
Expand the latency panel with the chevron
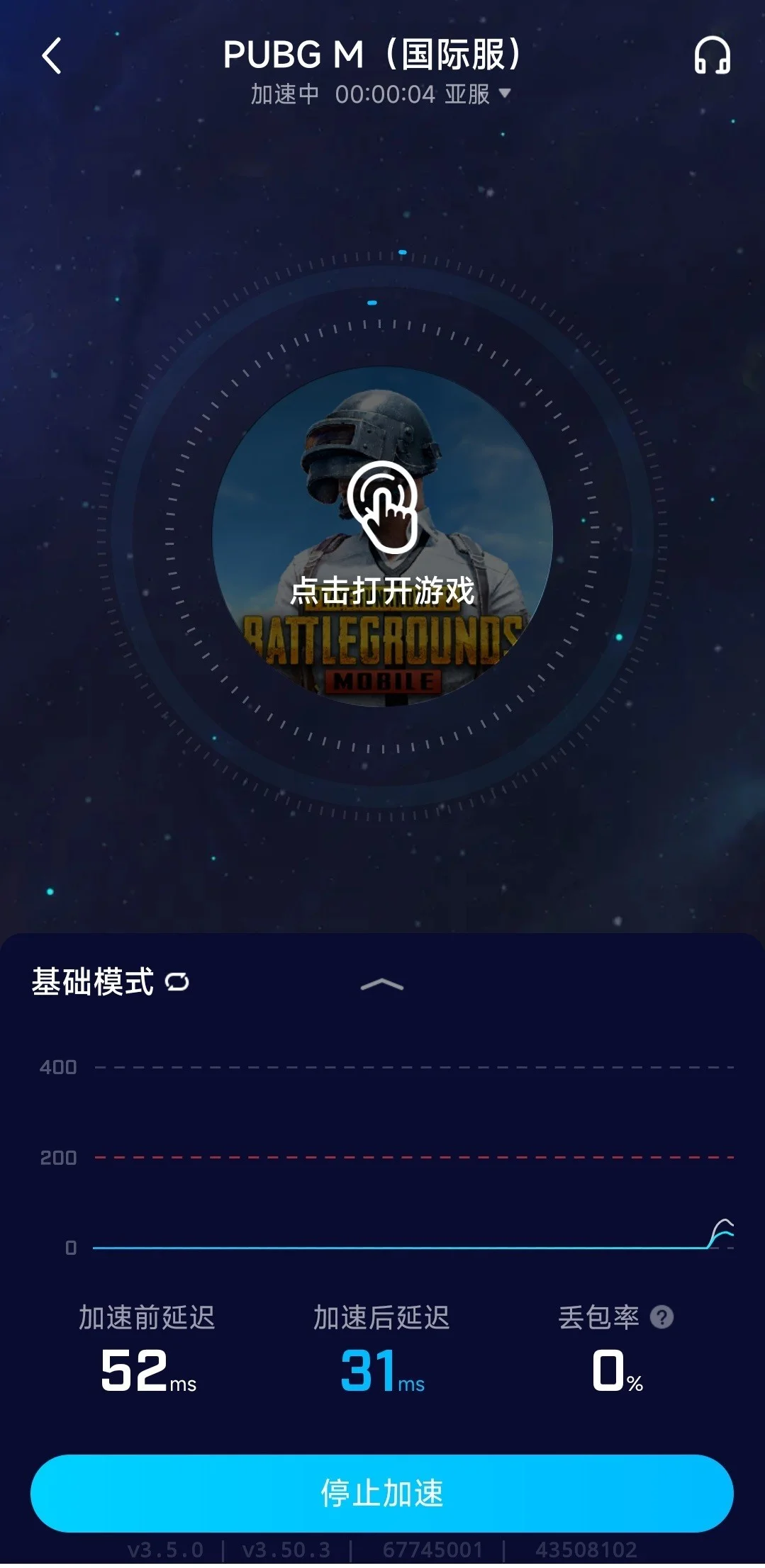[382, 984]
